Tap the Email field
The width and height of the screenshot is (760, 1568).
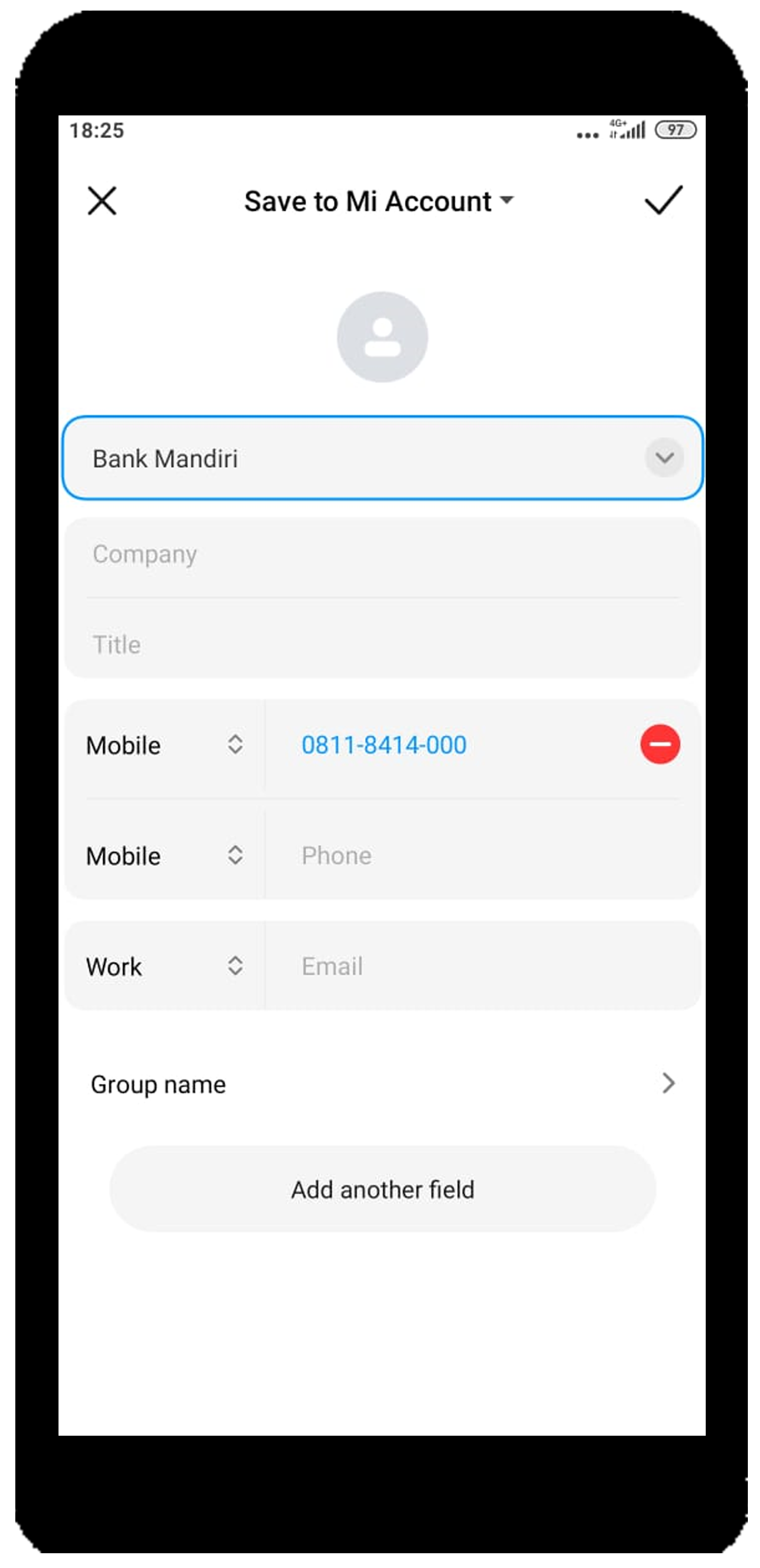[482, 966]
